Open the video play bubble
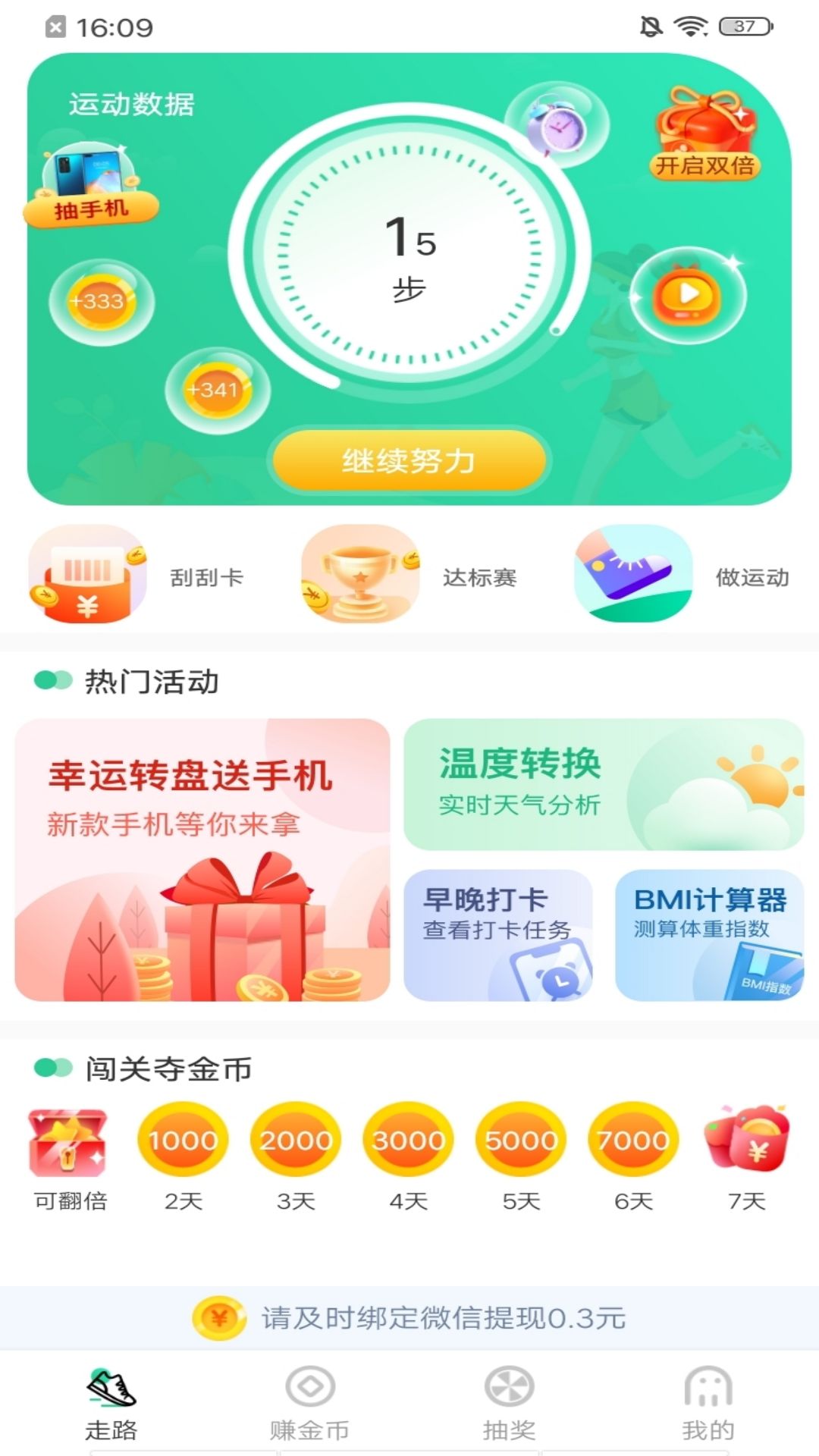 [688, 294]
